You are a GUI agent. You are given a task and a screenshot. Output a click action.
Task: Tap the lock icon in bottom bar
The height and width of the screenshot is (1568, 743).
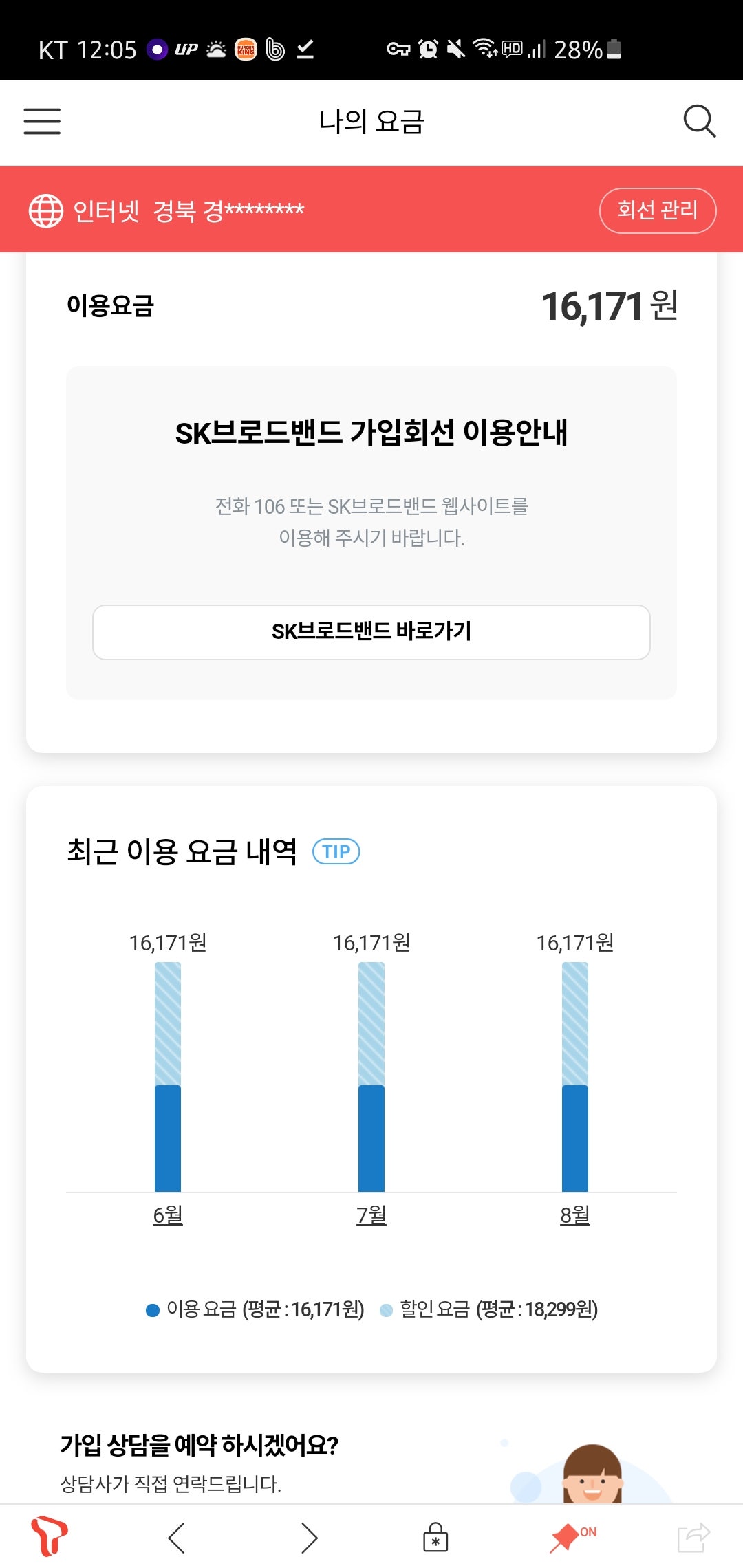point(435,1537)
